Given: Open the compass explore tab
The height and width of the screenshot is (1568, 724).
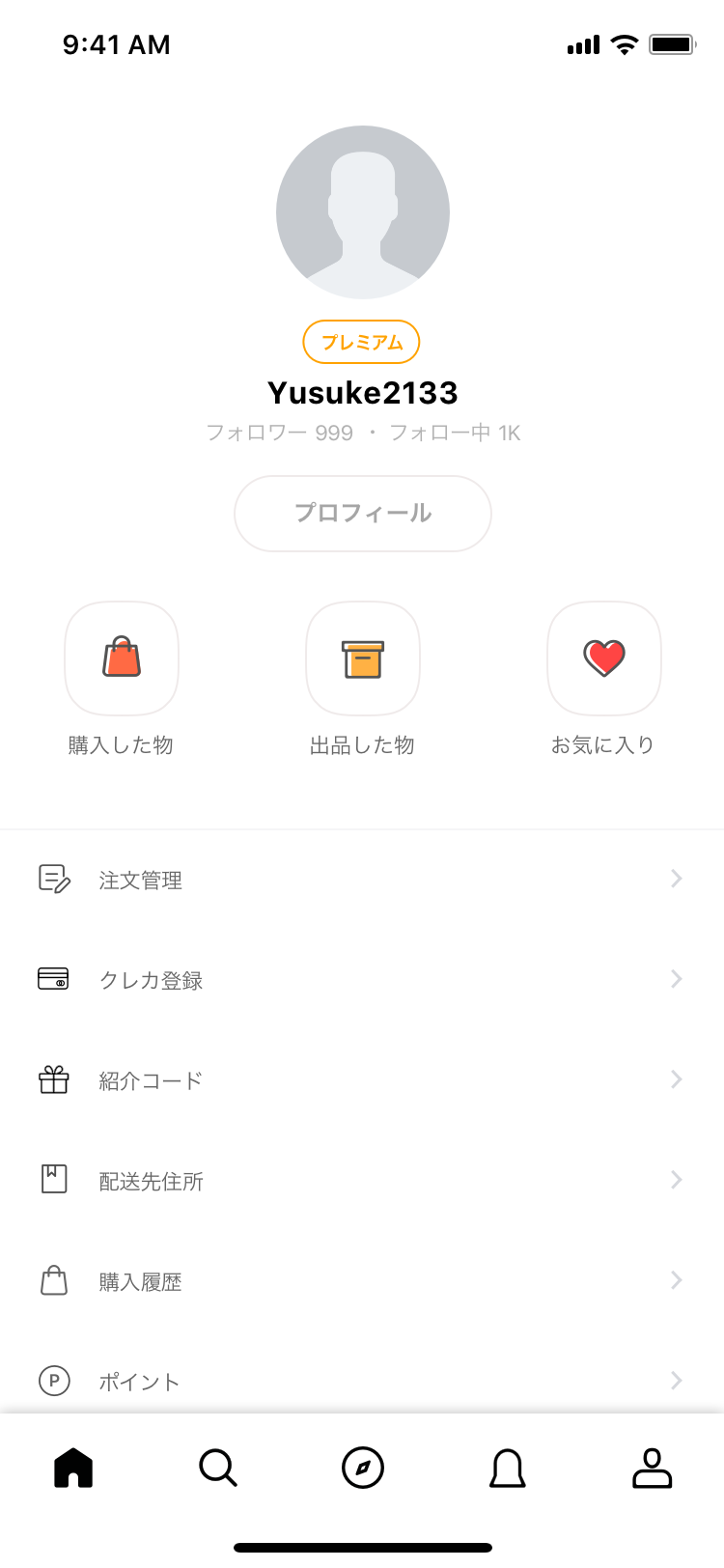Looking at the screenshot, I should click(363, 1468).
